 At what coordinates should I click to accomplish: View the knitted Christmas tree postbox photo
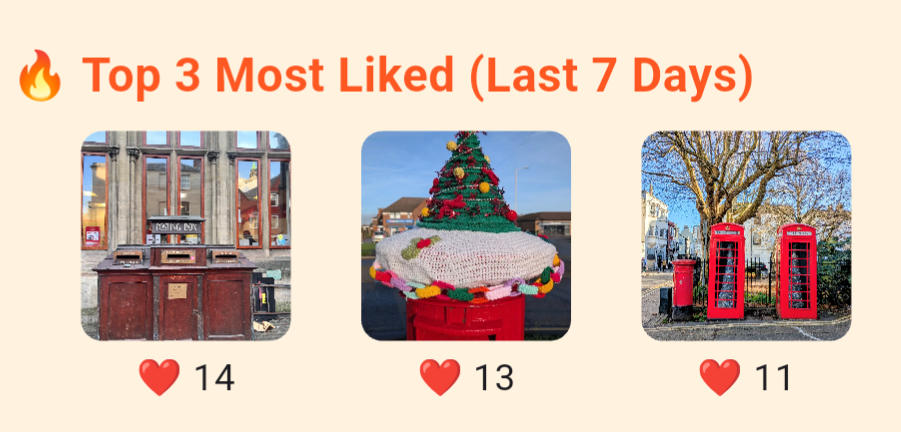466,236
